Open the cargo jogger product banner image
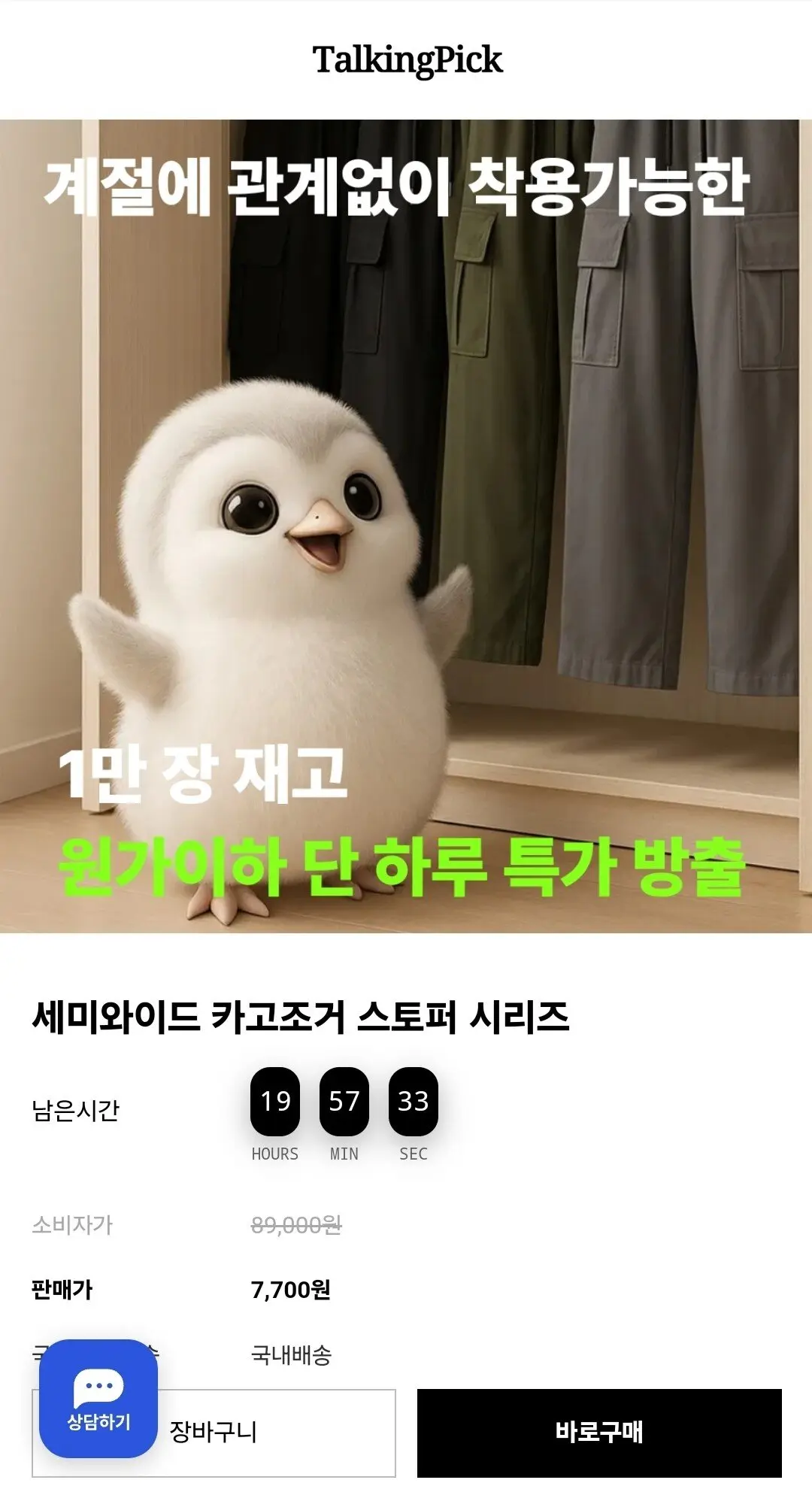This screenshot has height=1489, width=812. (406, 526)
